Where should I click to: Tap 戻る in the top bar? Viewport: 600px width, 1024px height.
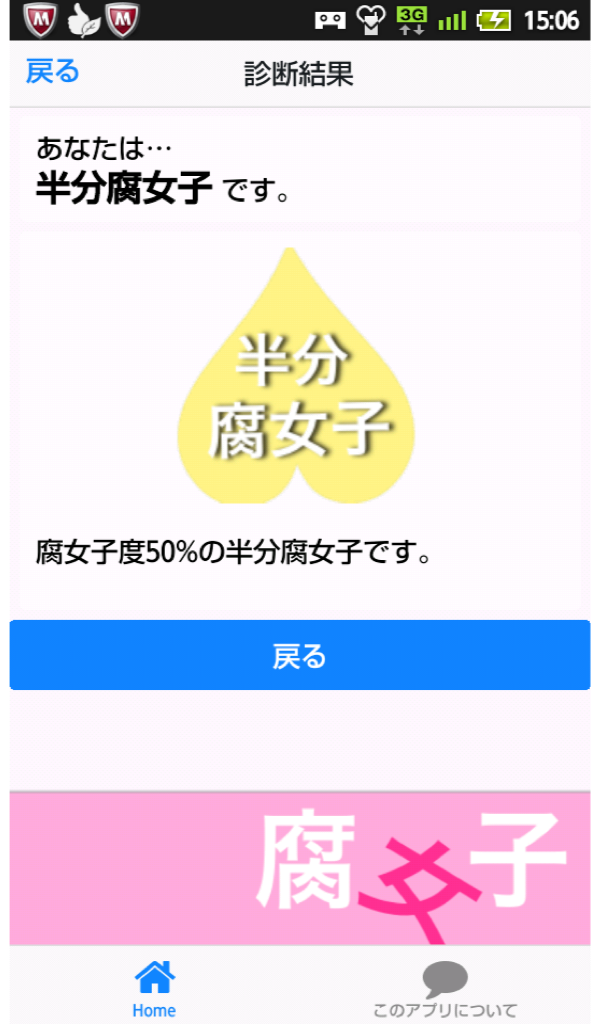click(52, 71)
